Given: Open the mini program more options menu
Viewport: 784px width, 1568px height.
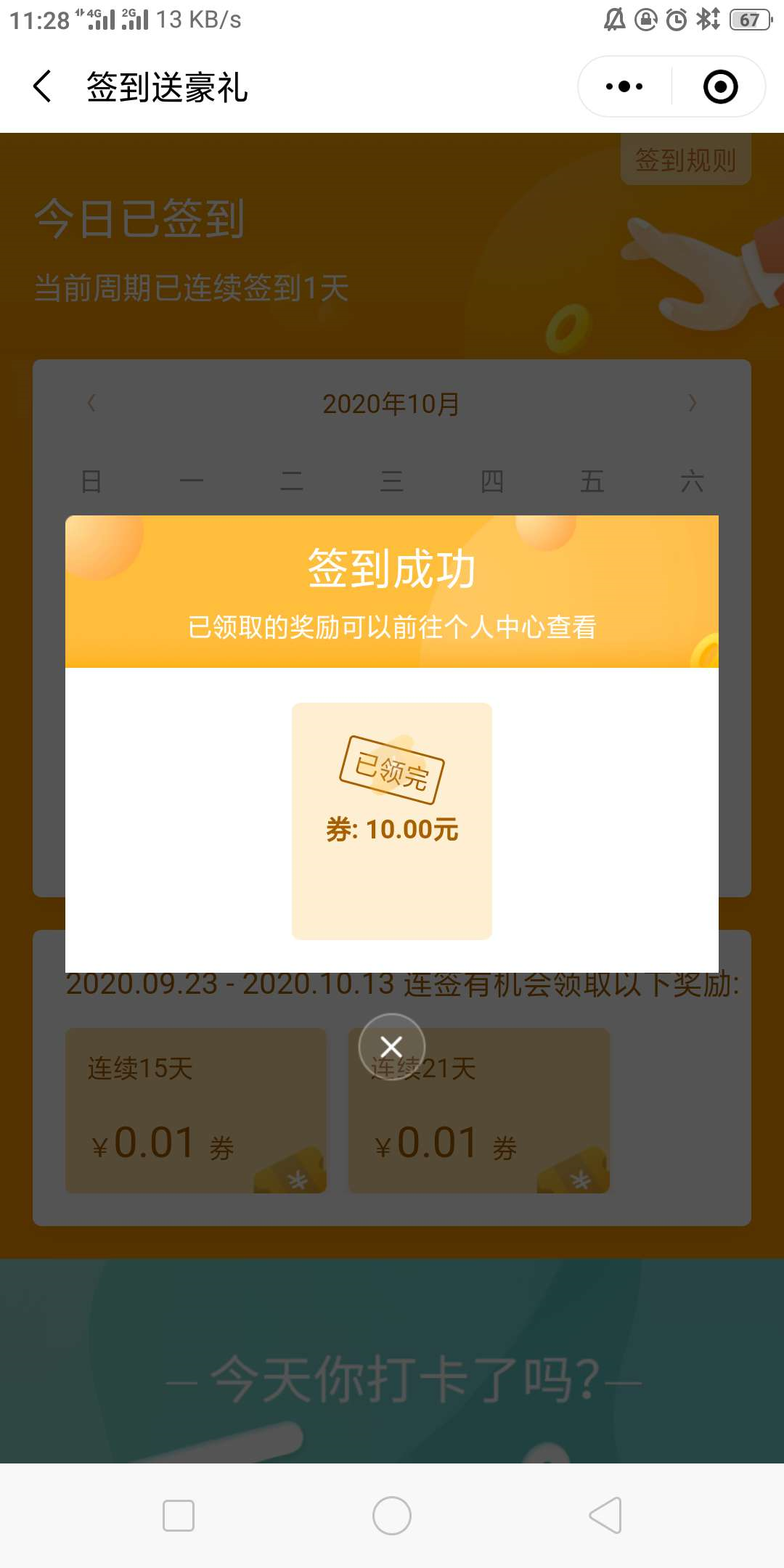Looking at the screenshot, I should tap(624, 87).
